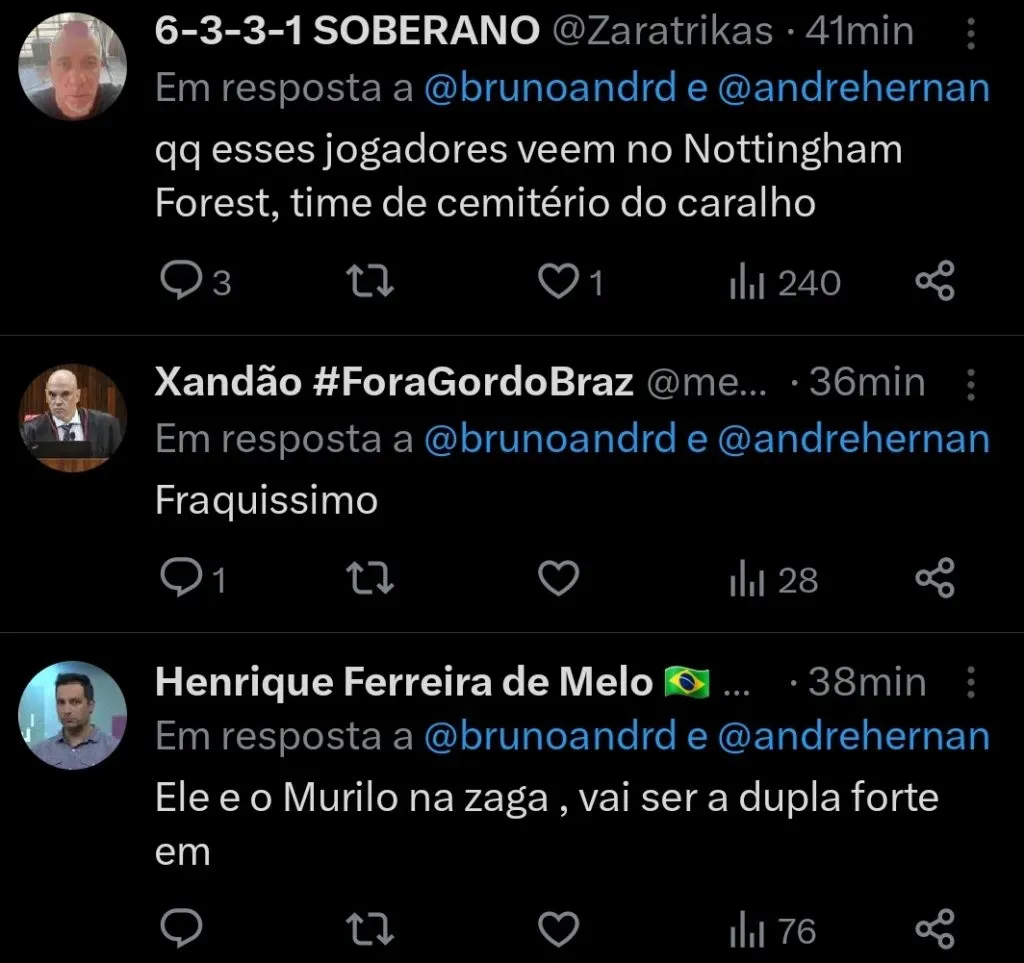This screenshot has width=1024, height=963.
Task: Reply to Henrique Ferreira de Melo's tweet
Action: pyautogui.click(x=182, y=930)
